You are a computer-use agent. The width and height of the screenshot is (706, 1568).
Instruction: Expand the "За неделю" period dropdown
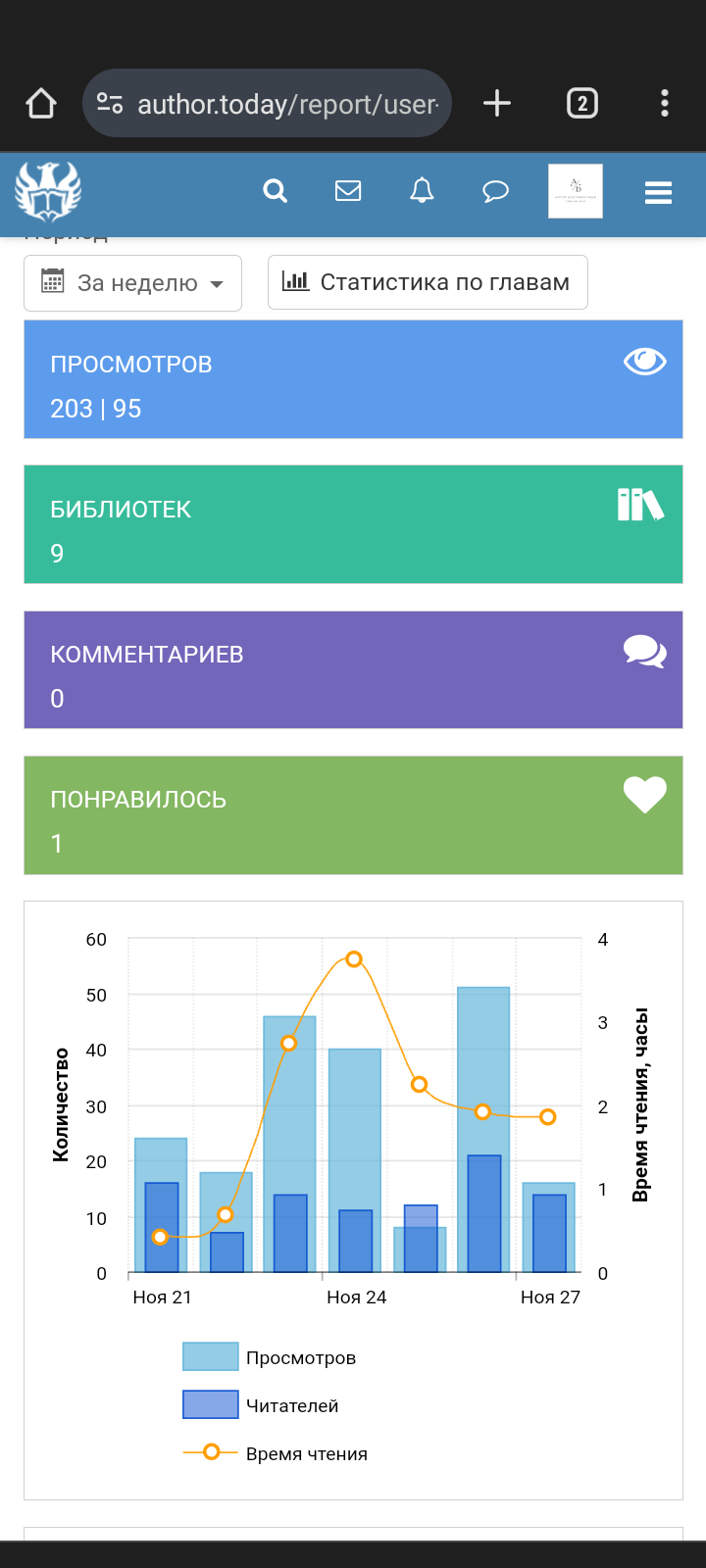[x=132, y=283]
